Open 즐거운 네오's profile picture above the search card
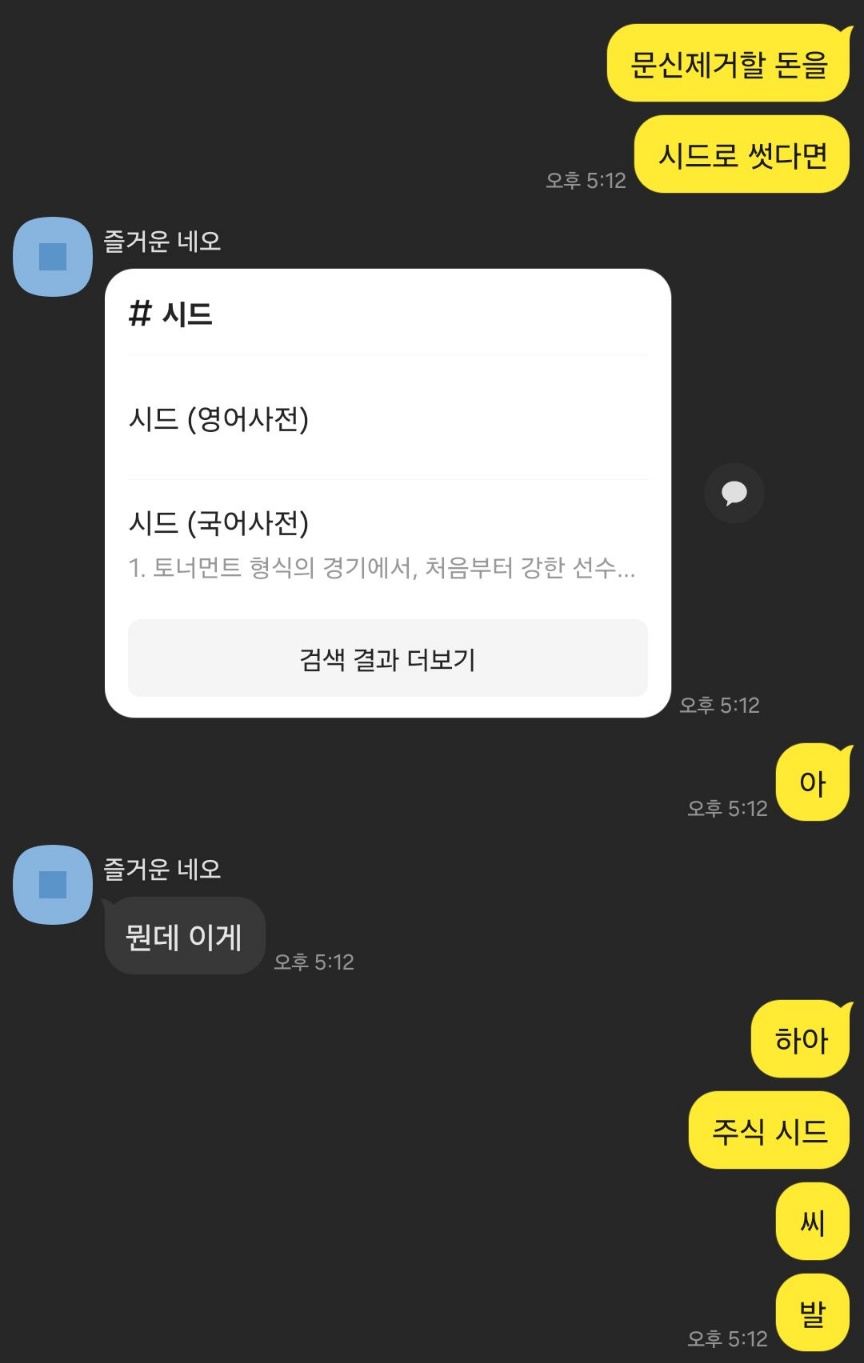The image size is (864, 1363). click(53, 257)
